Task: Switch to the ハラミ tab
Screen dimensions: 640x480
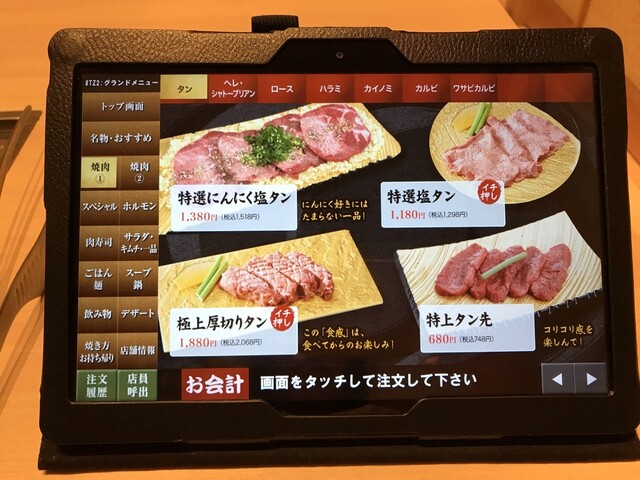Action: tap(330, 88)
